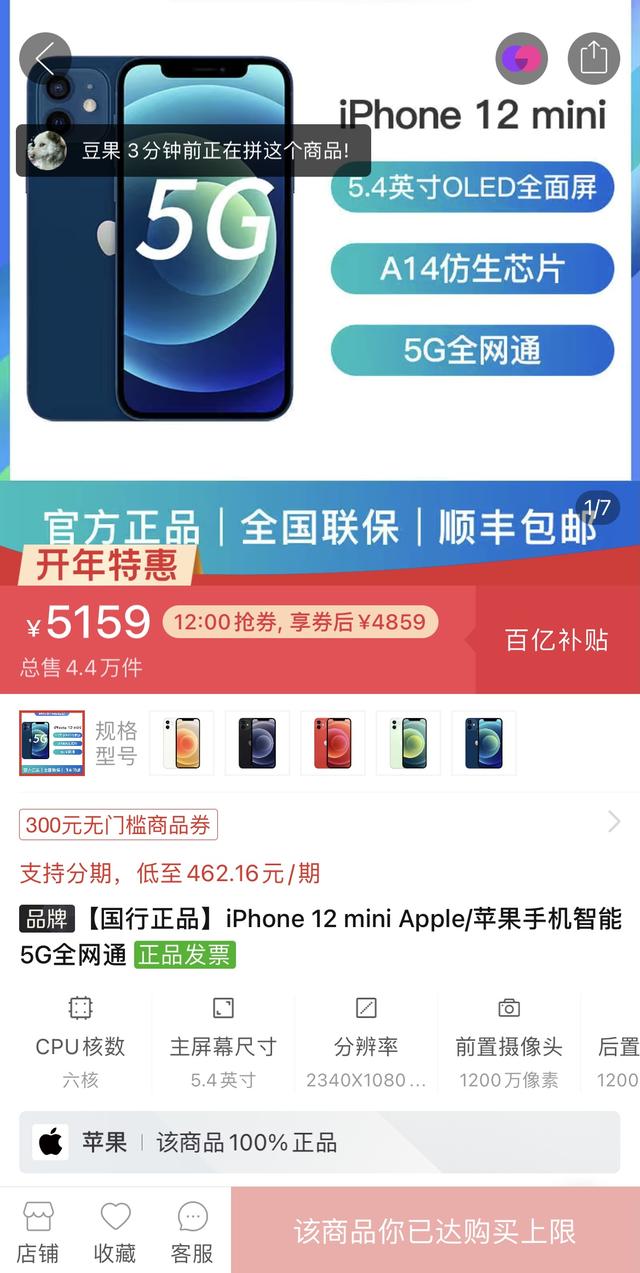Contact 客服 customer service
Viewport: 640px width, 1273px height.
[x=192, y=1231]
